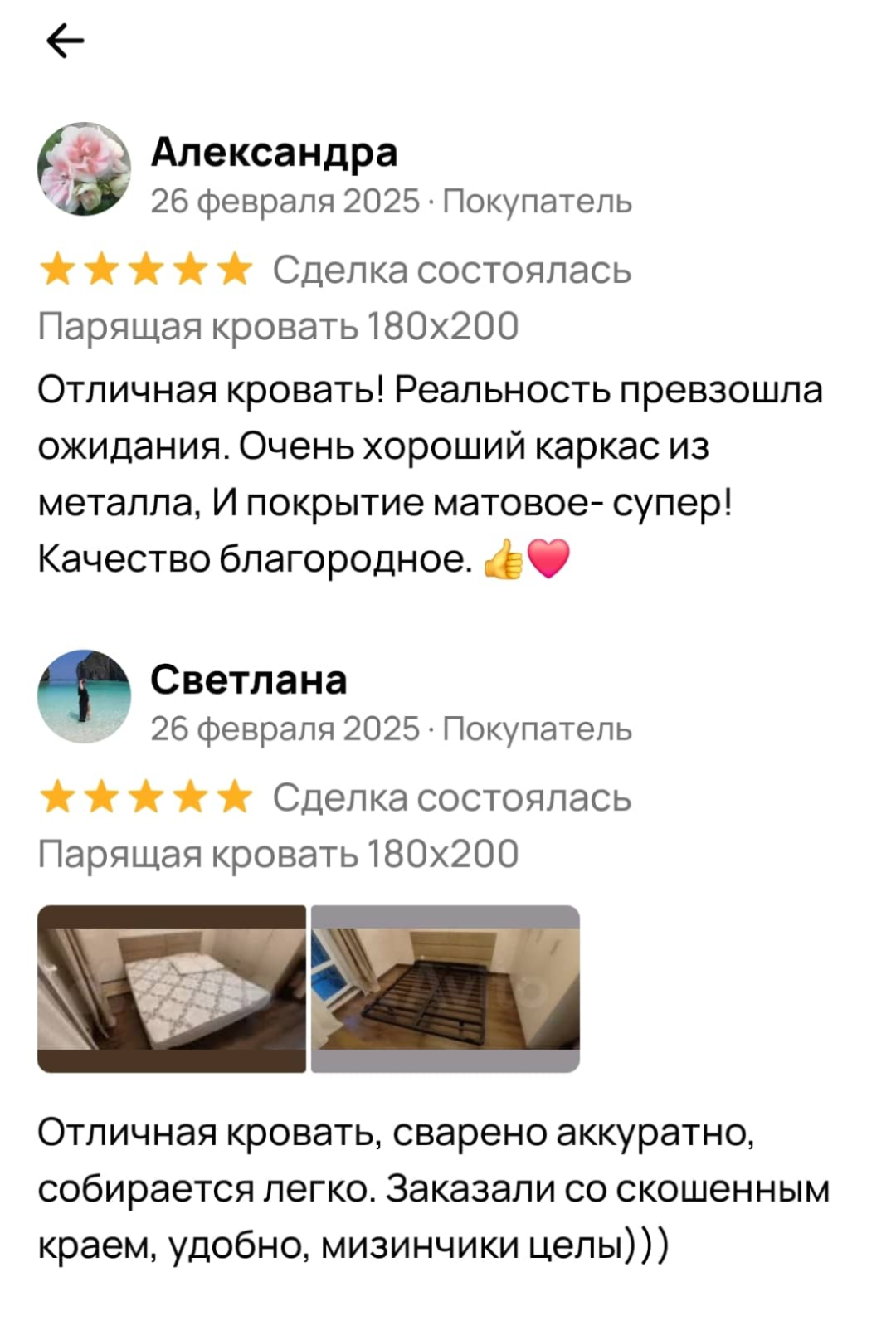Go back using the arrow icon
This screenshot has height=1321, width=896.
66,41
